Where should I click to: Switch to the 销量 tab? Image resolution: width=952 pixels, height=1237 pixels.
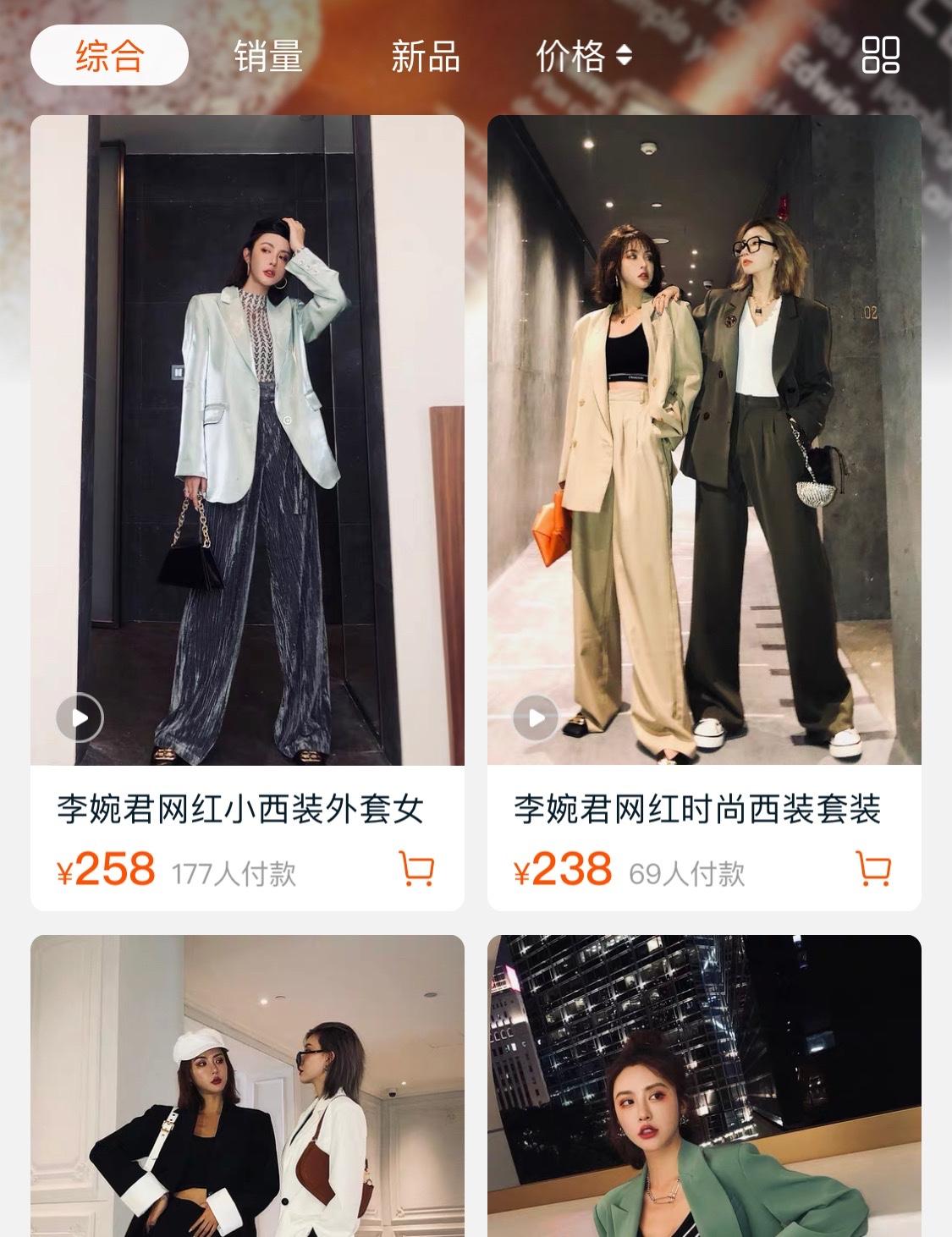pyautogui.click(x=268, y=56)
